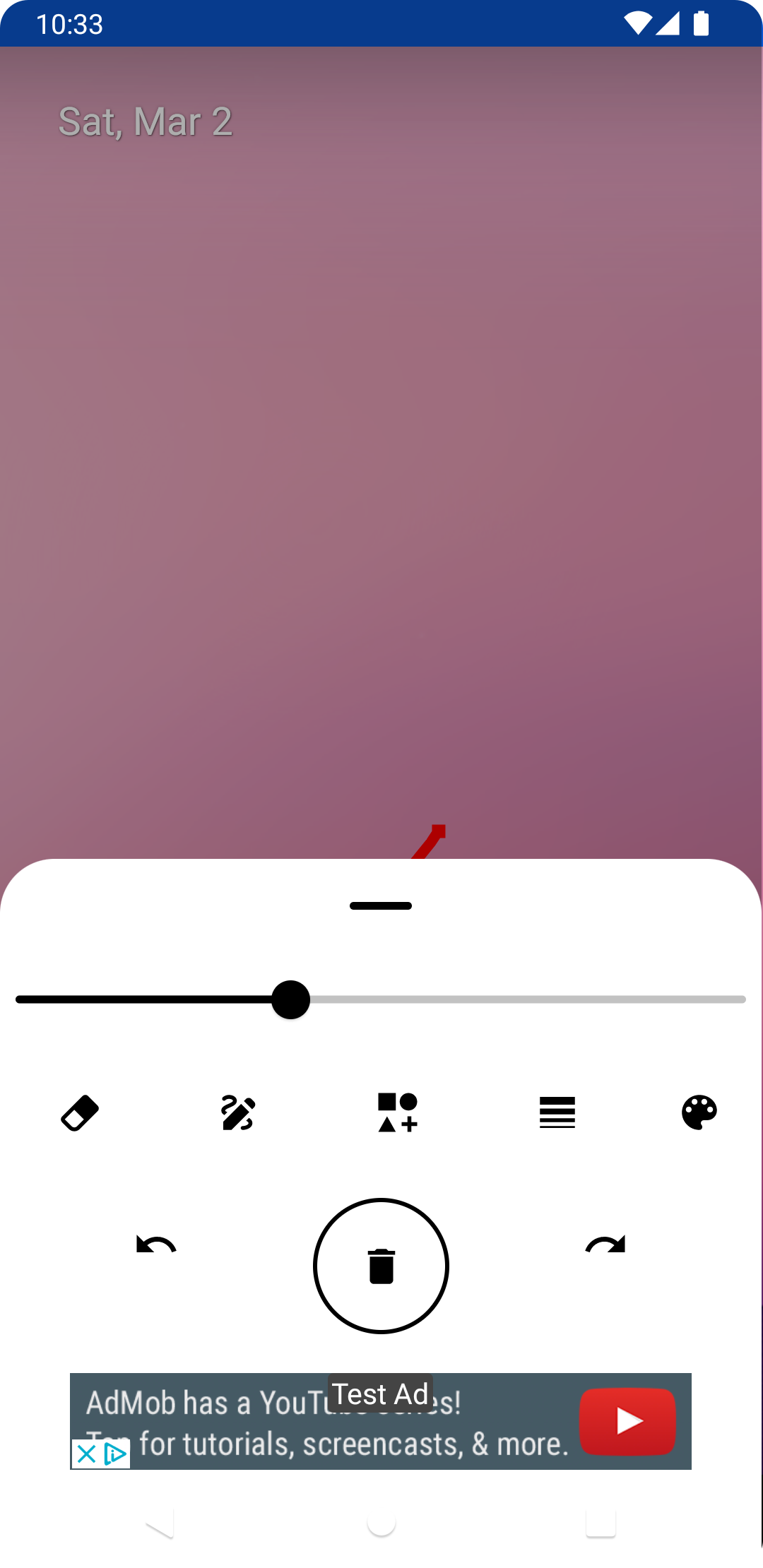763x1568 pixels.
Task: Open the AdMob YouTube test ad
Action: pyautogui.click(x=381, y=1421)
